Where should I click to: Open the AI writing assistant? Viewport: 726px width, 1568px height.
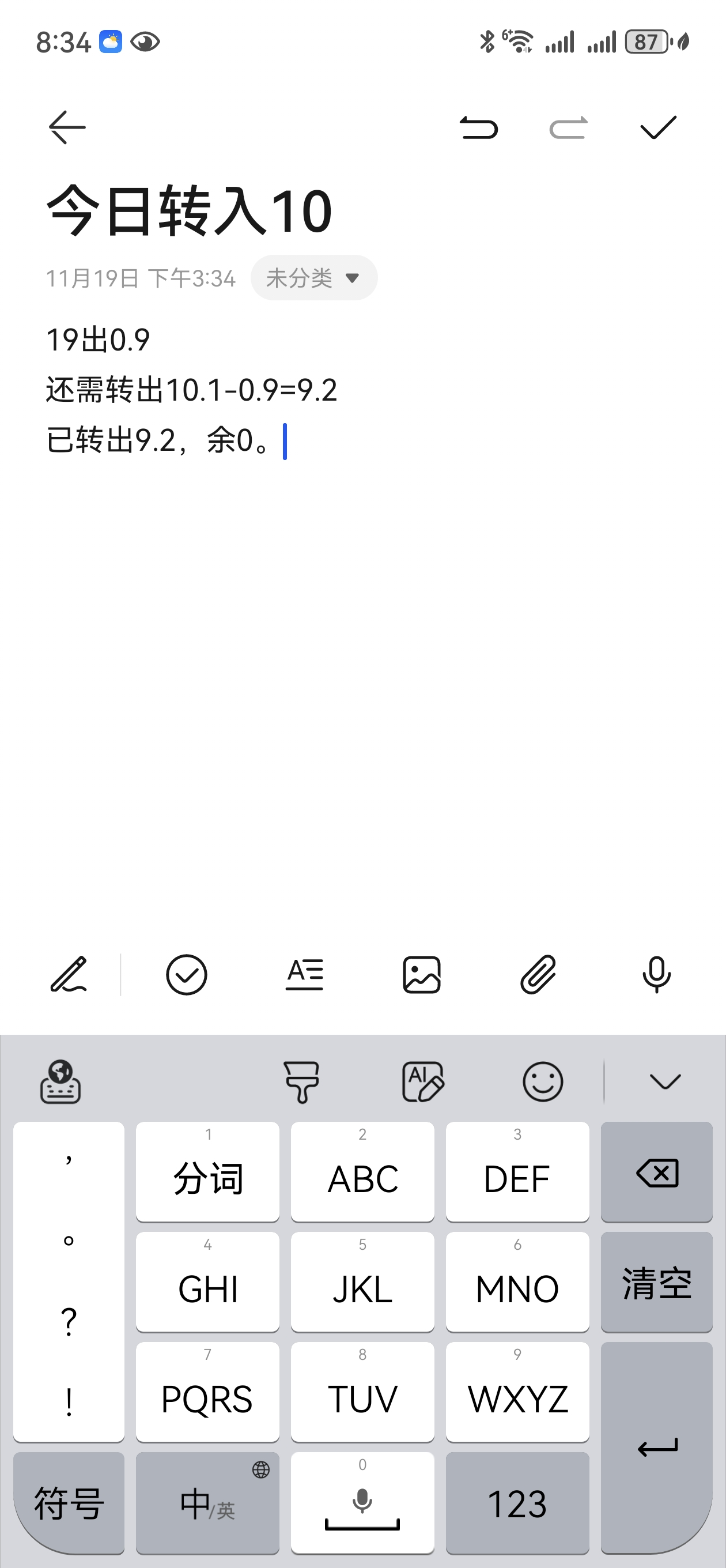(422, 1081)
